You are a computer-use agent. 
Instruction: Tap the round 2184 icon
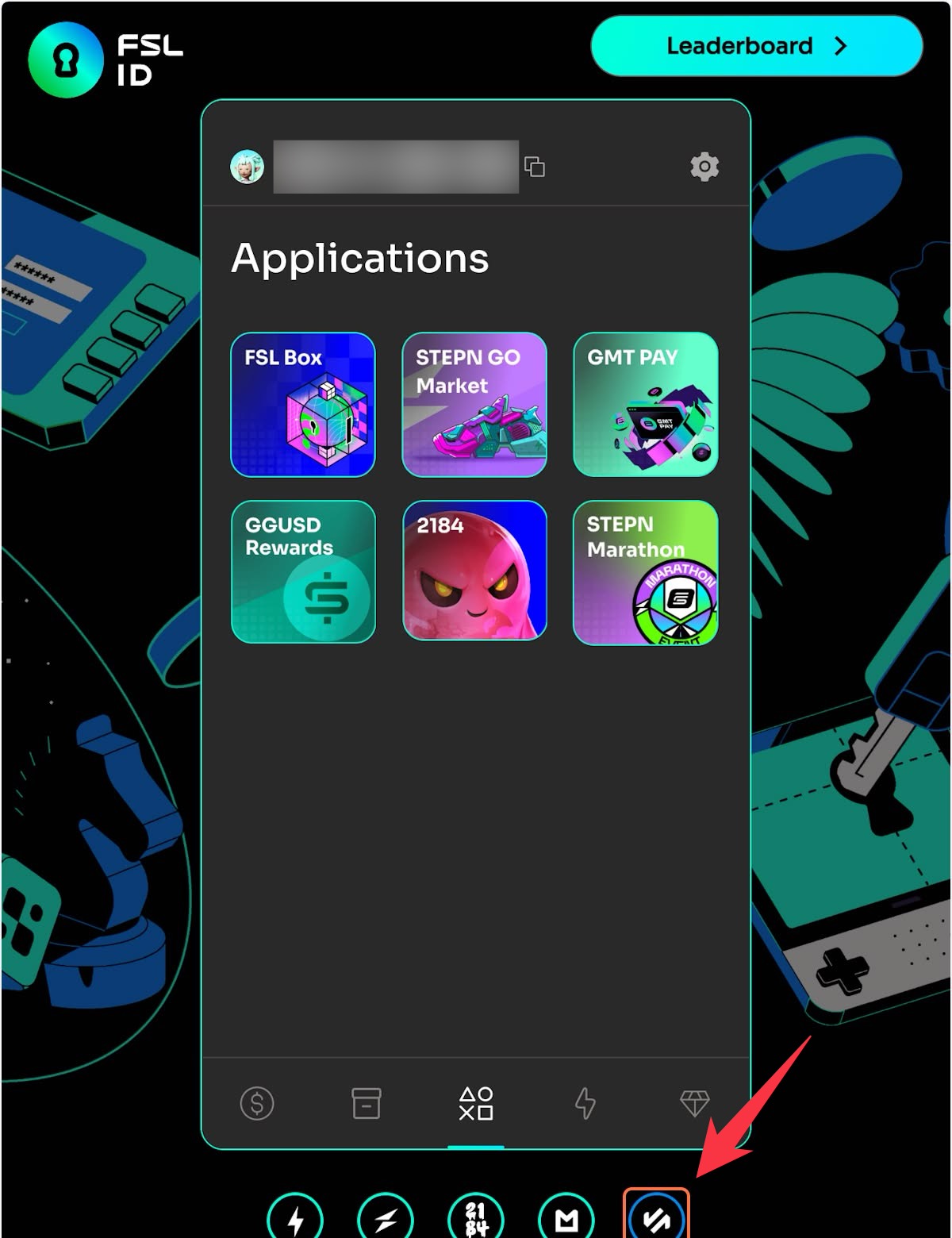click(x=475, y=1220)
